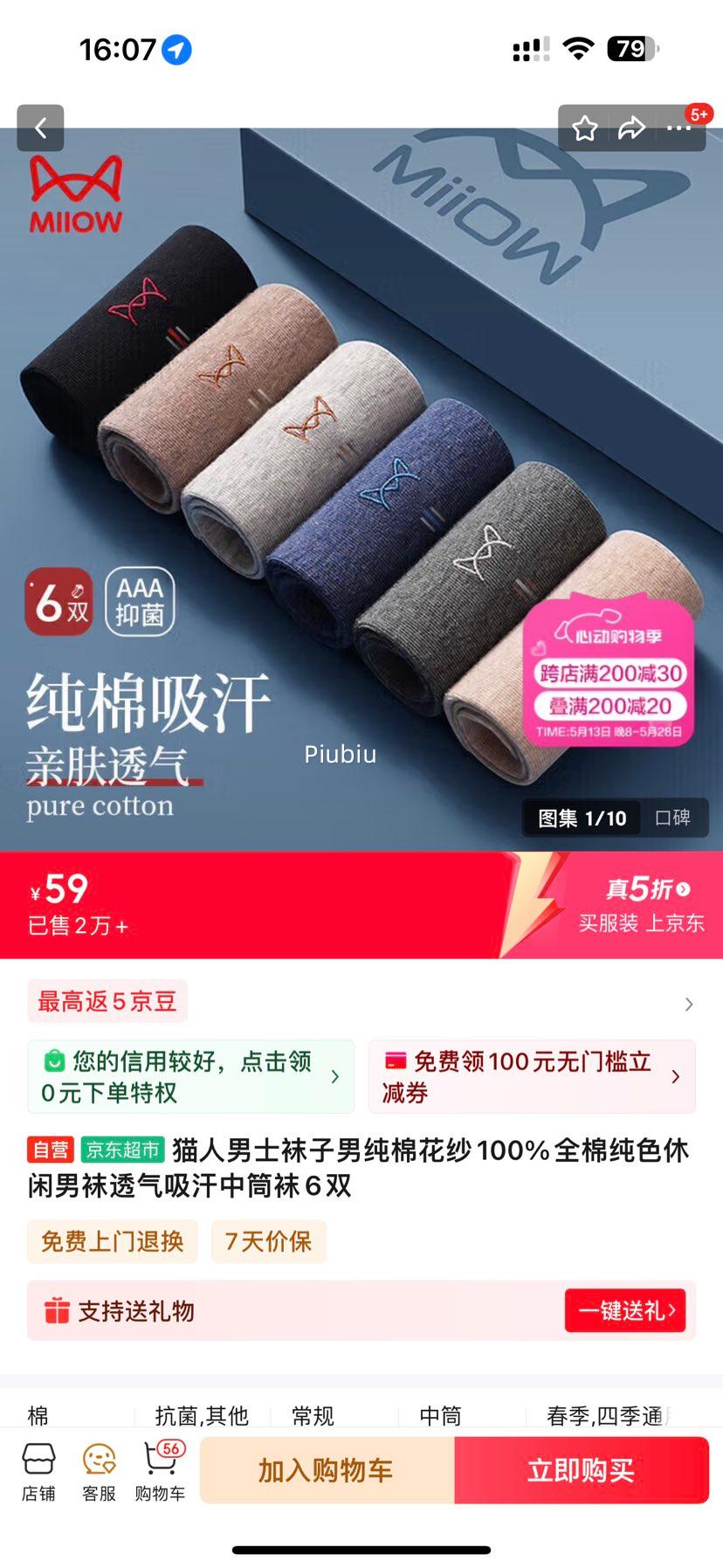Favorite this product with the star icon
The height and width of the screenshot is (1568, 723).
(x=584, y=128)
